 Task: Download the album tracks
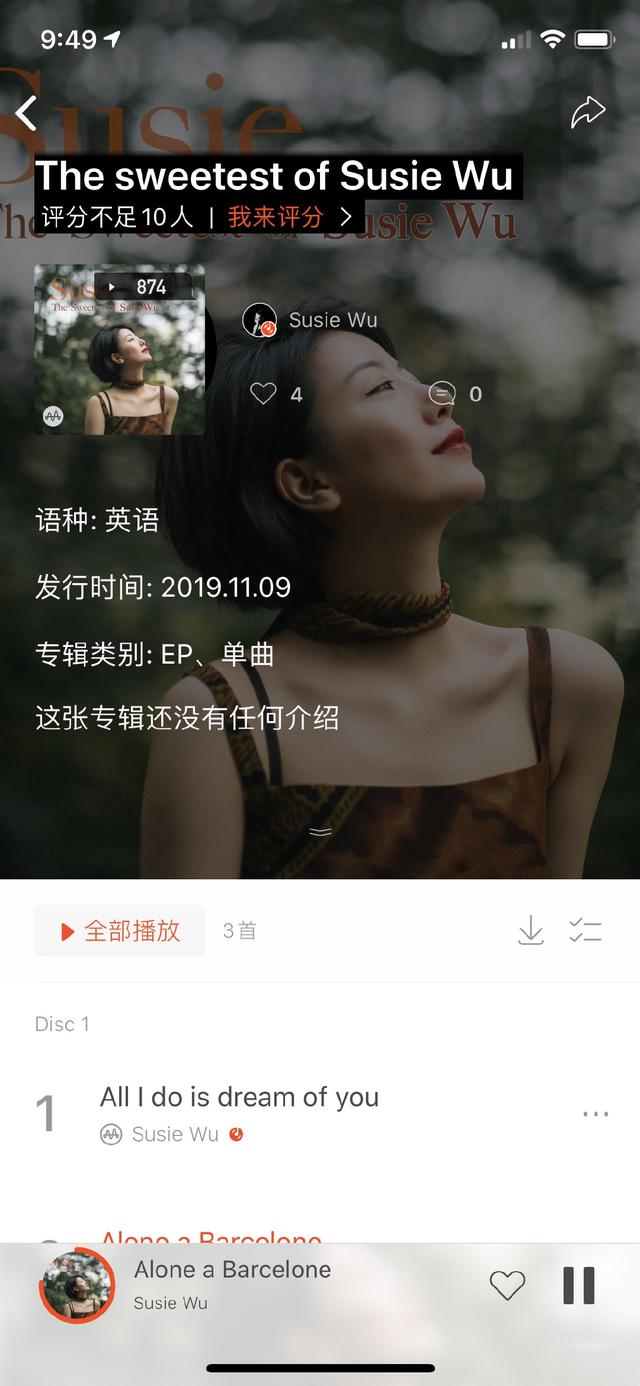(530, 931)
